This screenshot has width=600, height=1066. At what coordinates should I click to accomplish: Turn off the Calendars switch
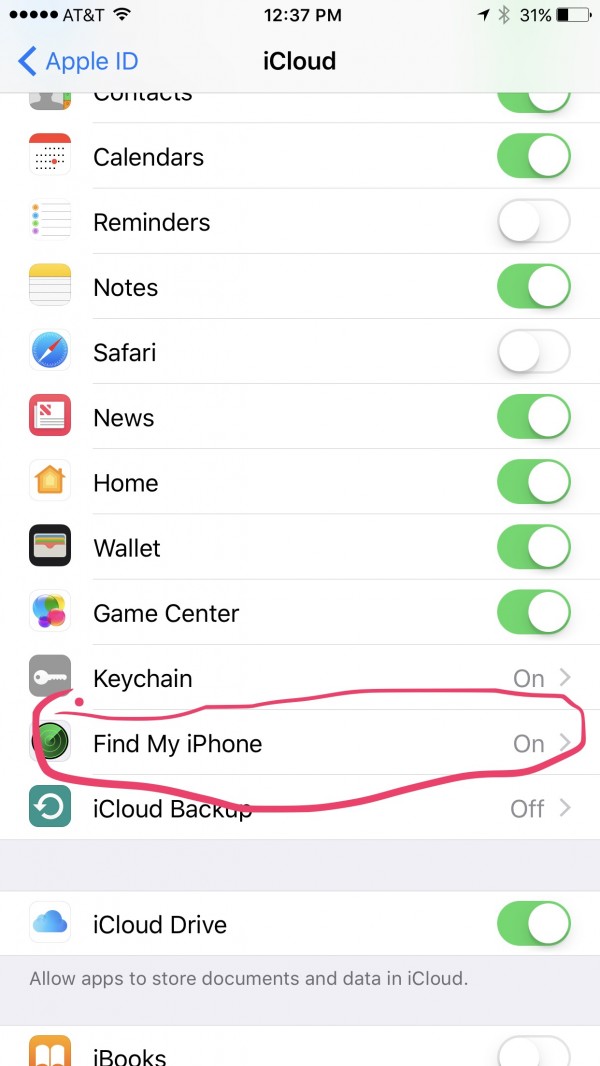pos(533,157)
